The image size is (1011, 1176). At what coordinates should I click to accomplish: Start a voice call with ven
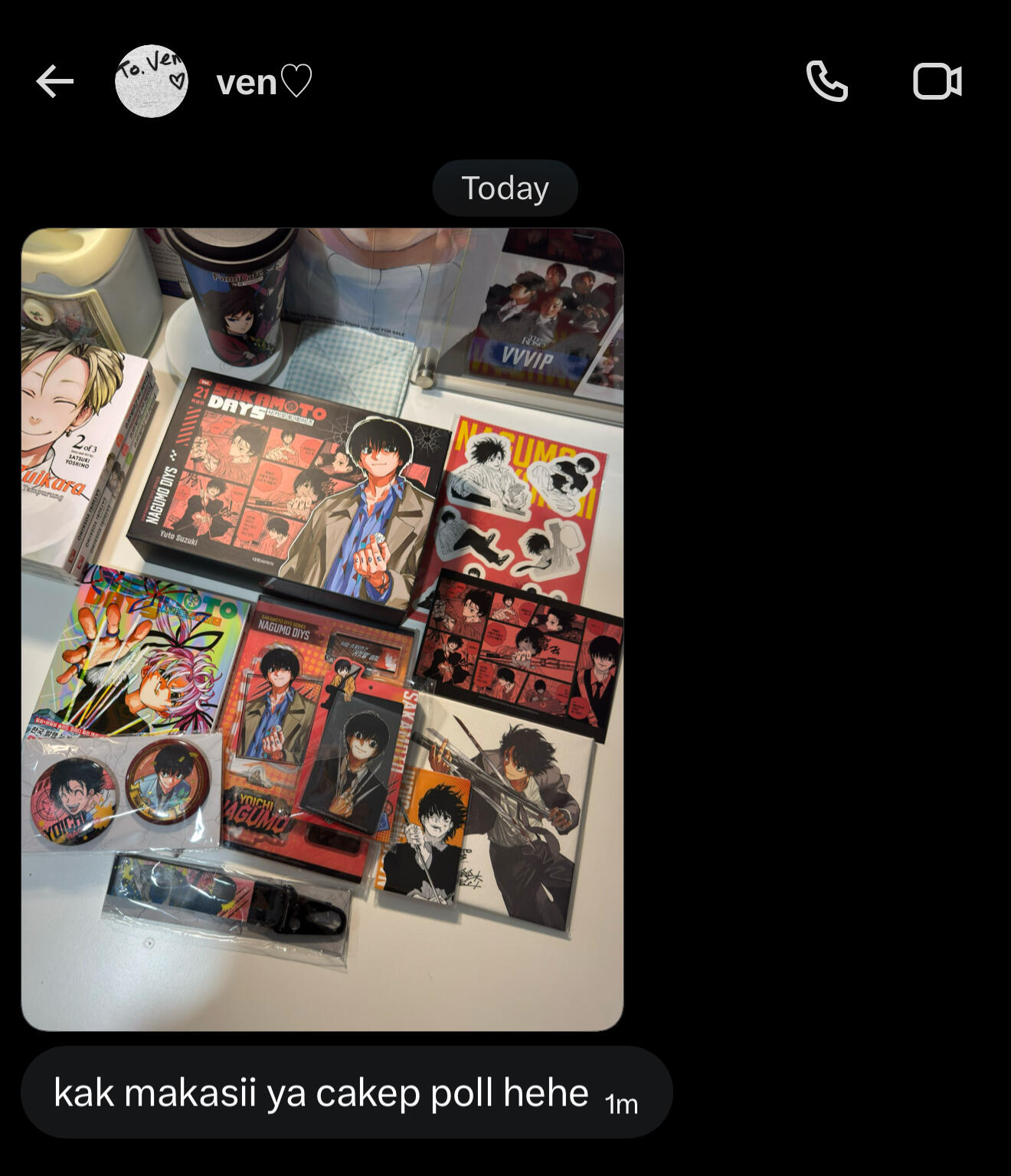827,81
